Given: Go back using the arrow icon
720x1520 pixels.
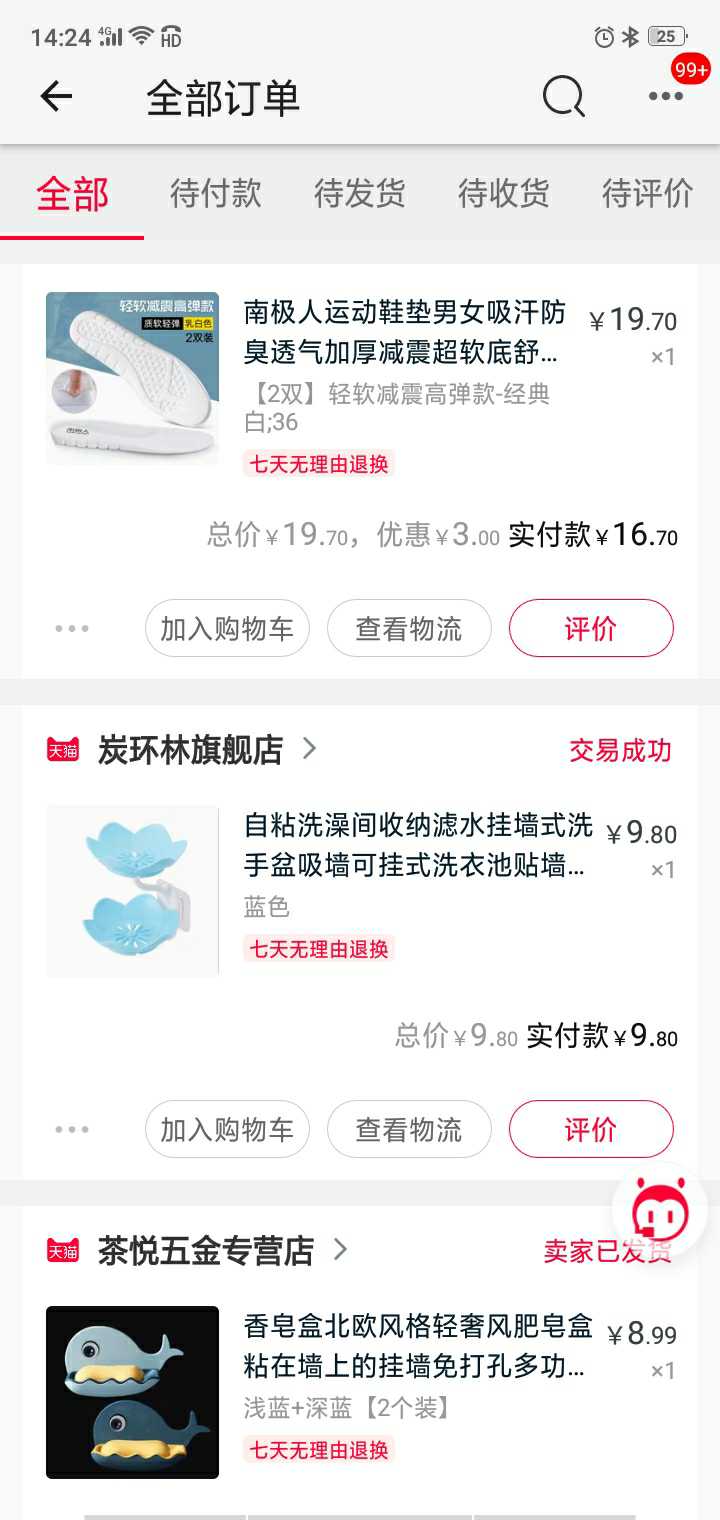Looking at the screenshot, I should [x=56, y=97].
